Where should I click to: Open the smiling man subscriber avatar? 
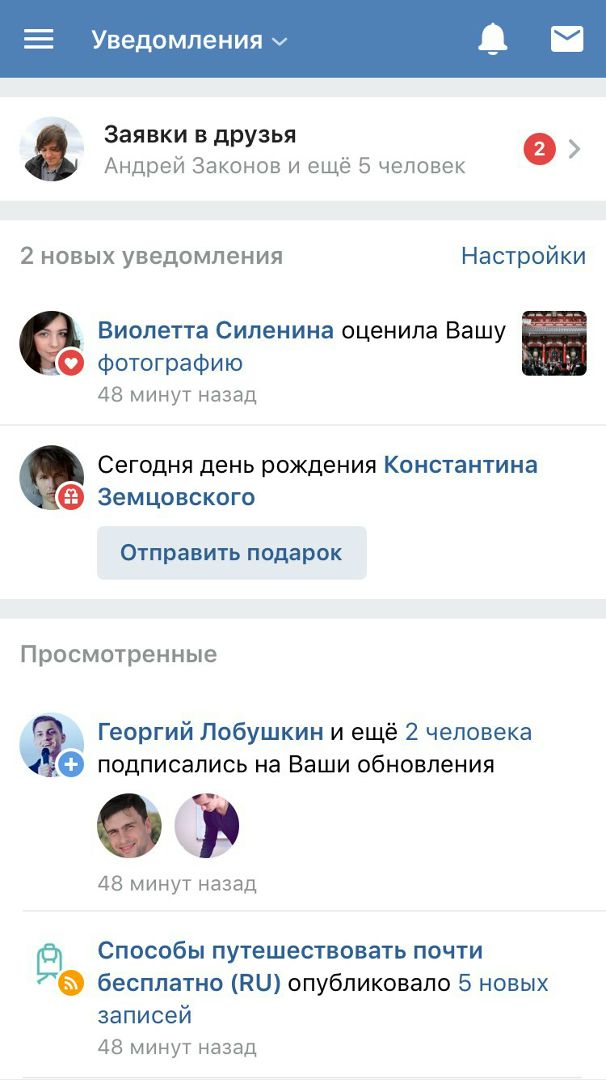click(129, 826)
